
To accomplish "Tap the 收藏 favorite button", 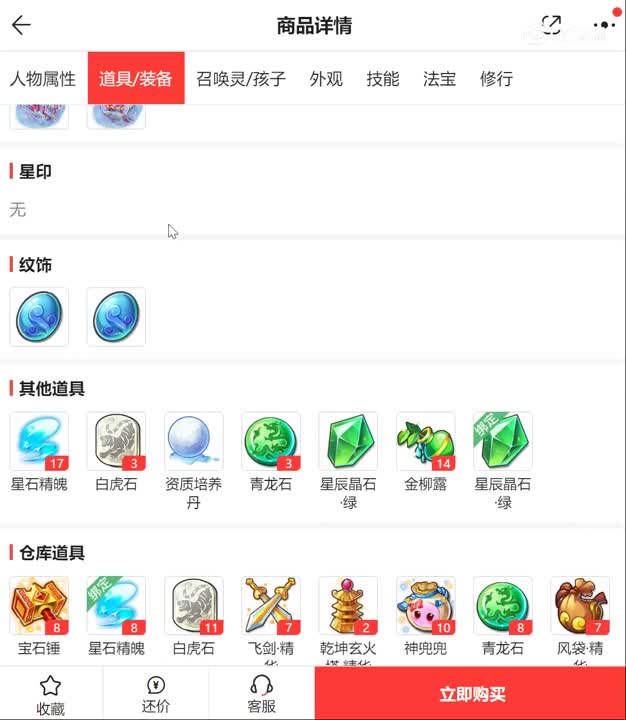I will coord(51,694).
